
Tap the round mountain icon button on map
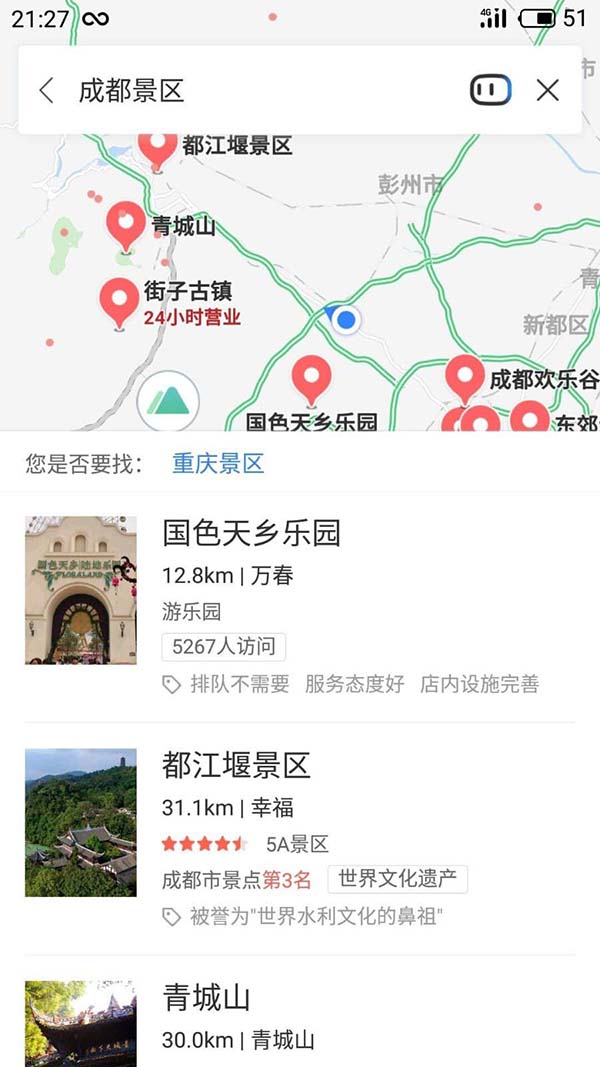(x=167, y=402)
